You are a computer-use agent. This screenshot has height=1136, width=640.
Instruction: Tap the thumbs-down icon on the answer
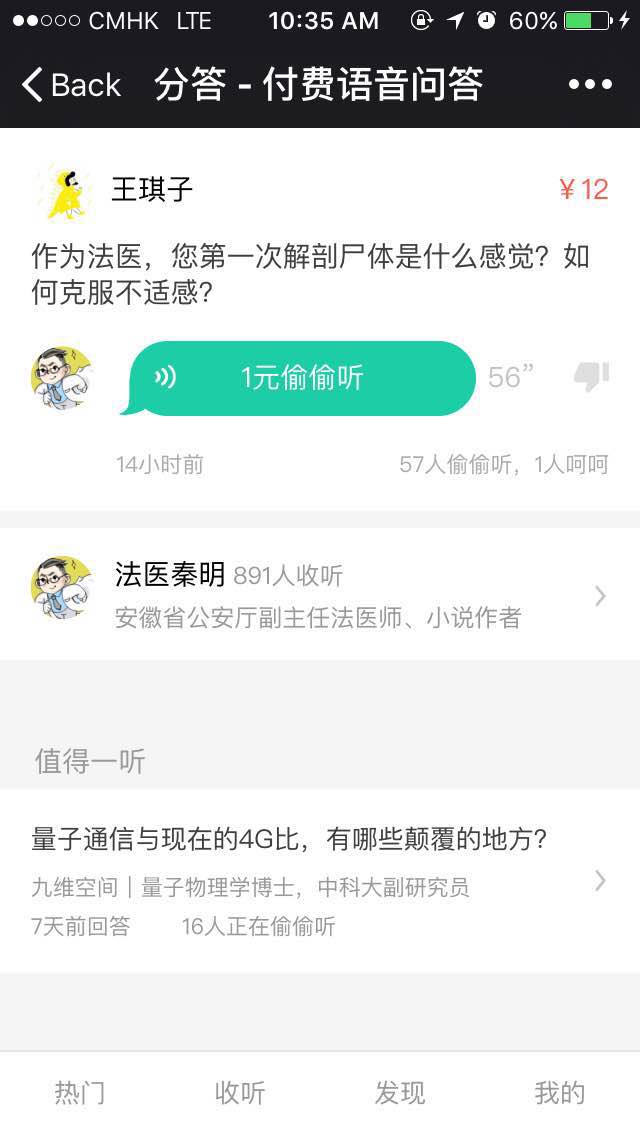(591, 377)
